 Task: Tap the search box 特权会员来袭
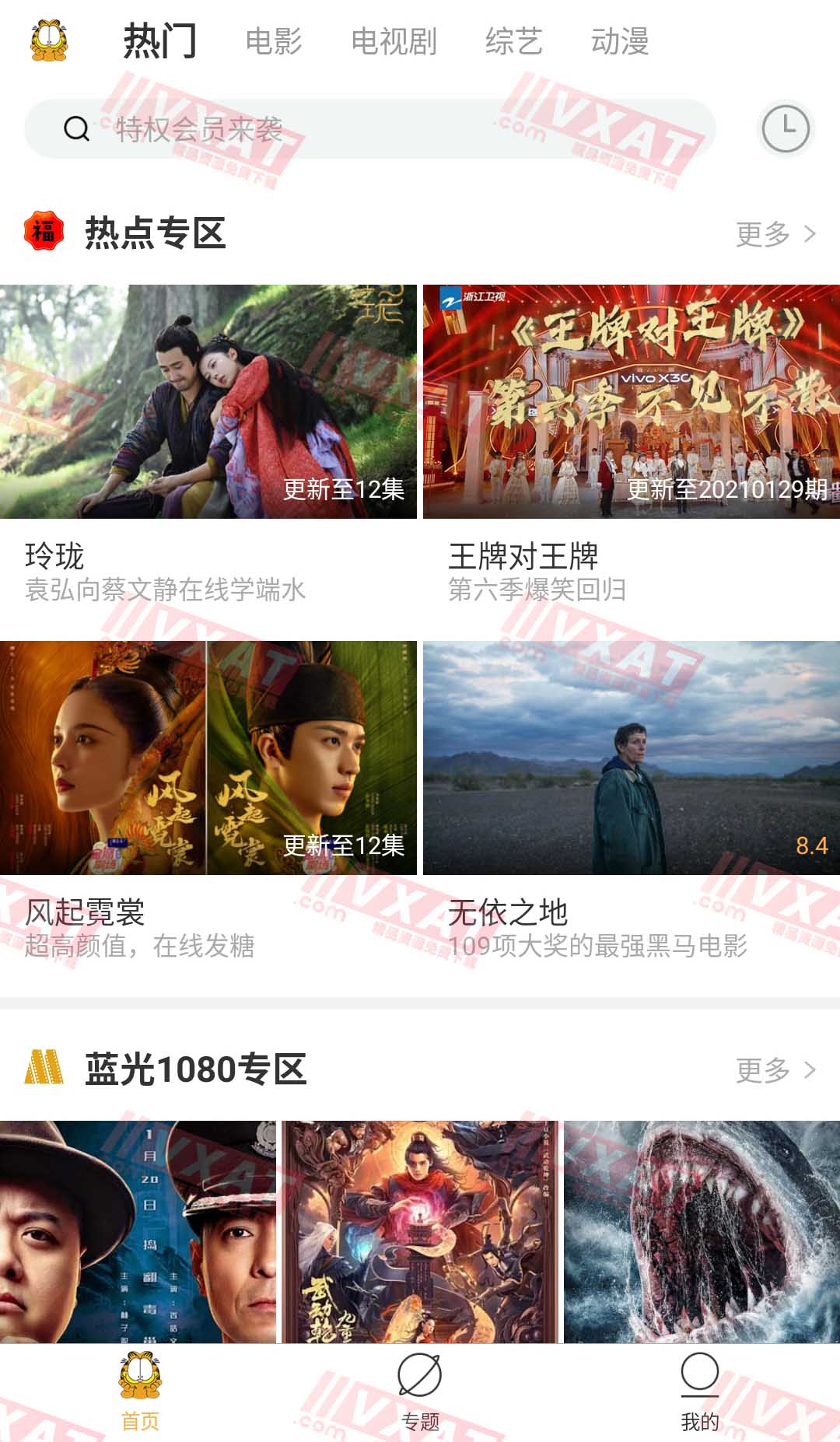click(369, 129)
